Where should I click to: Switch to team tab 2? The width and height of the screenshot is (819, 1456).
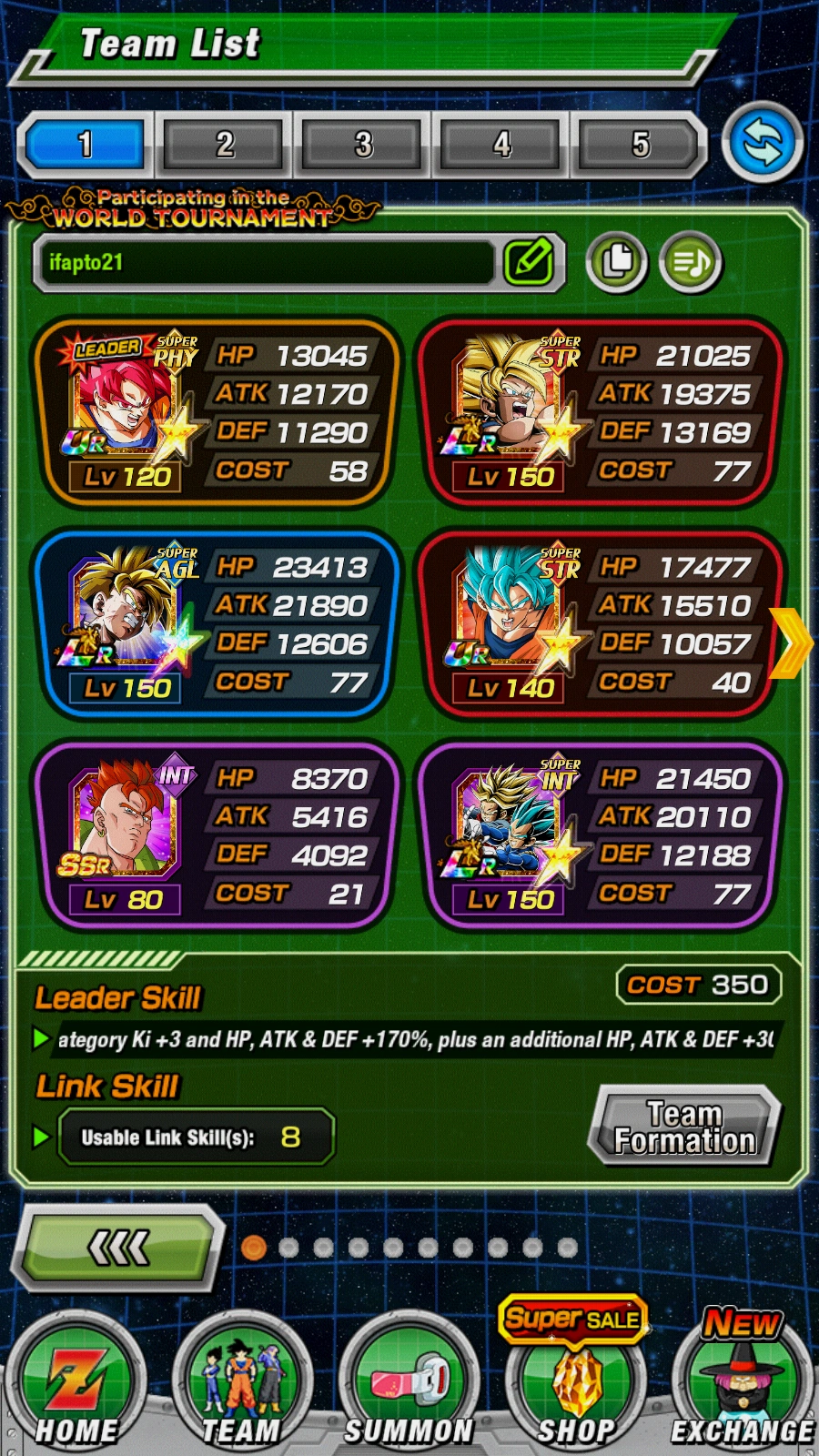[224, 145]
